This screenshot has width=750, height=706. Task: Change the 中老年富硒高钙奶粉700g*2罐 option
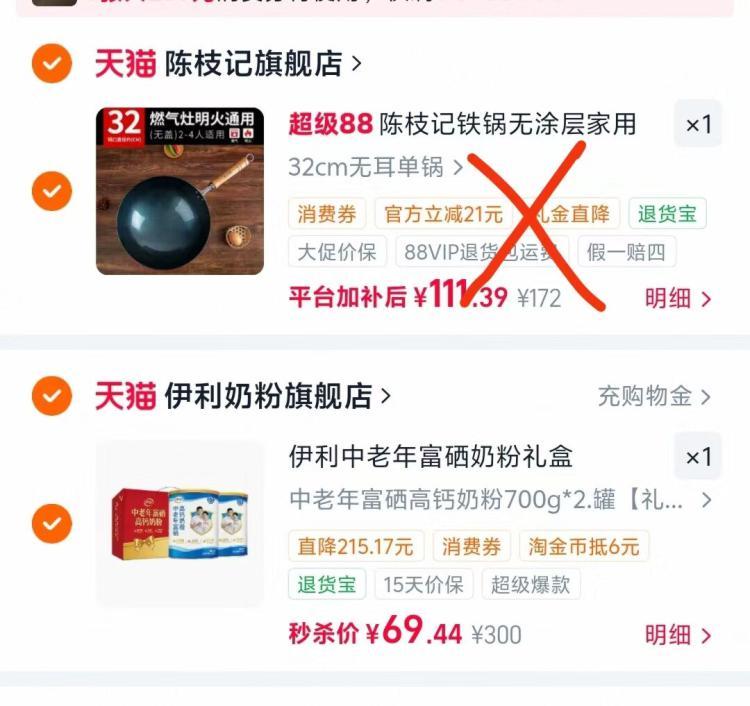(500, 500)
